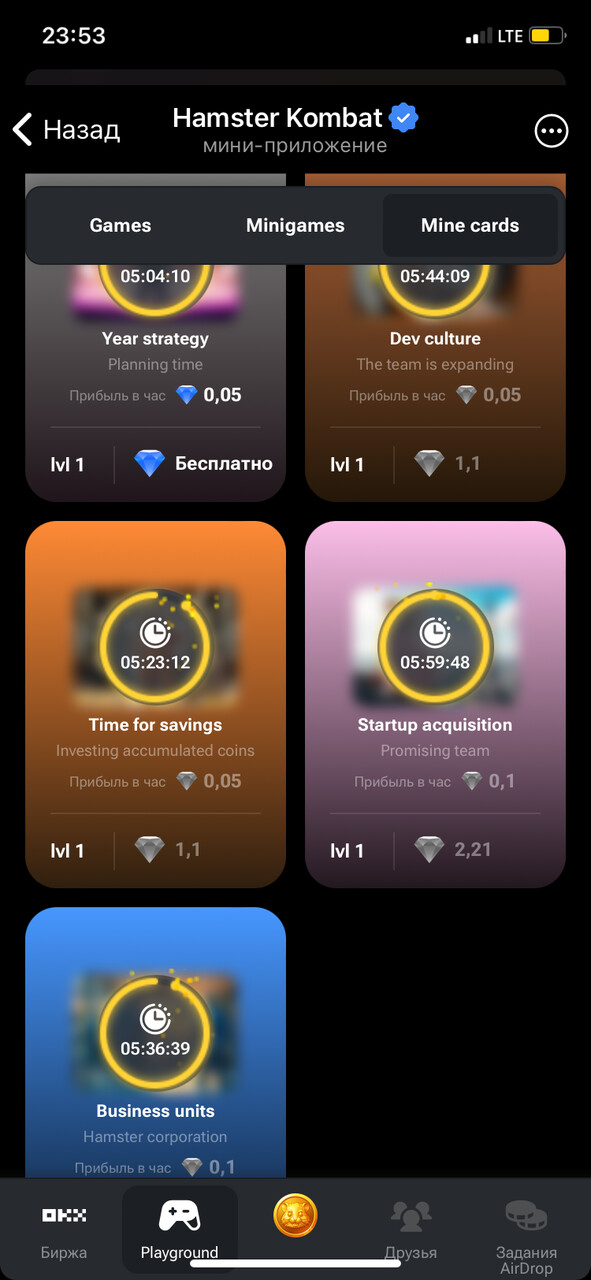Open the Business units card

(x=155, y=1041)
